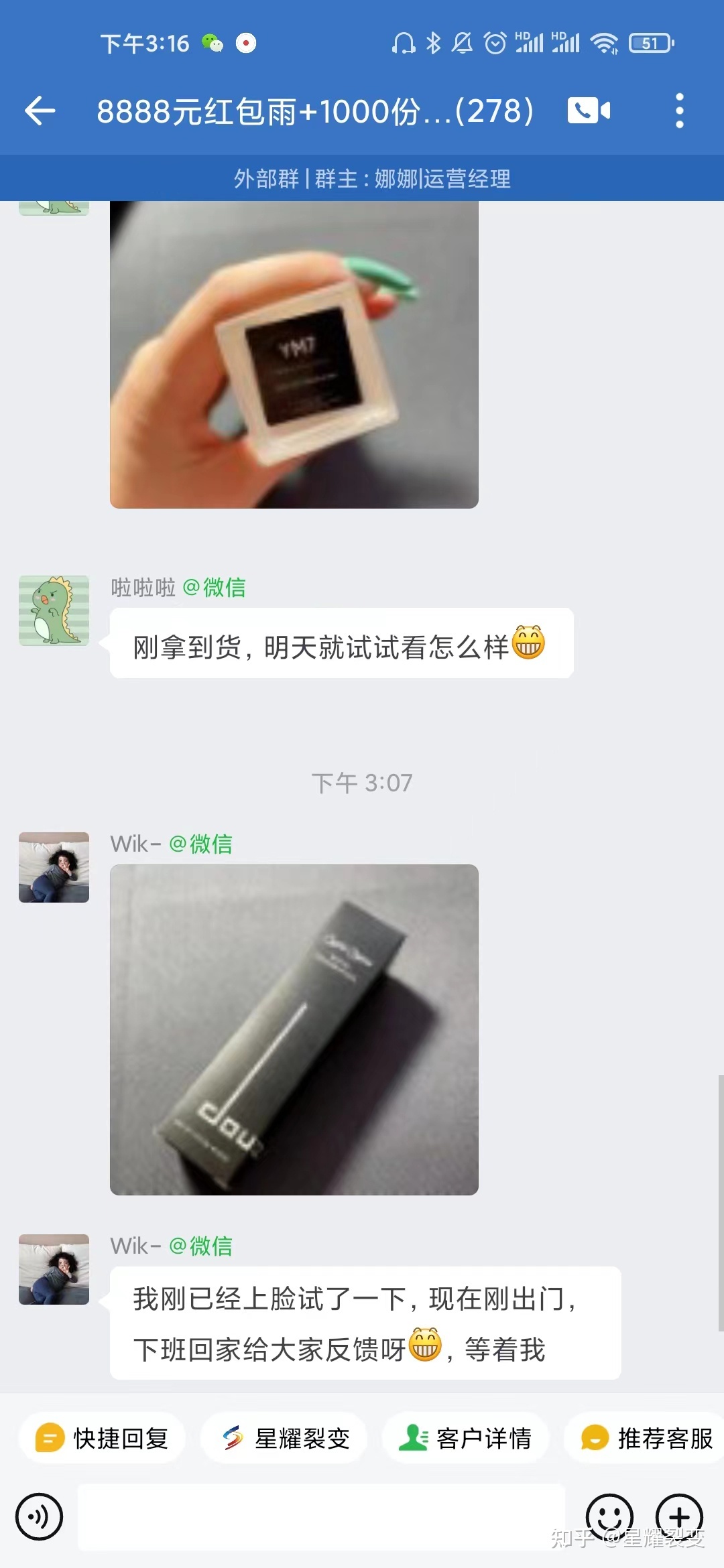Select the message 刚拿到货，明天就试试看怎么样
724x1568 pixels.
[x=335, y=643]
